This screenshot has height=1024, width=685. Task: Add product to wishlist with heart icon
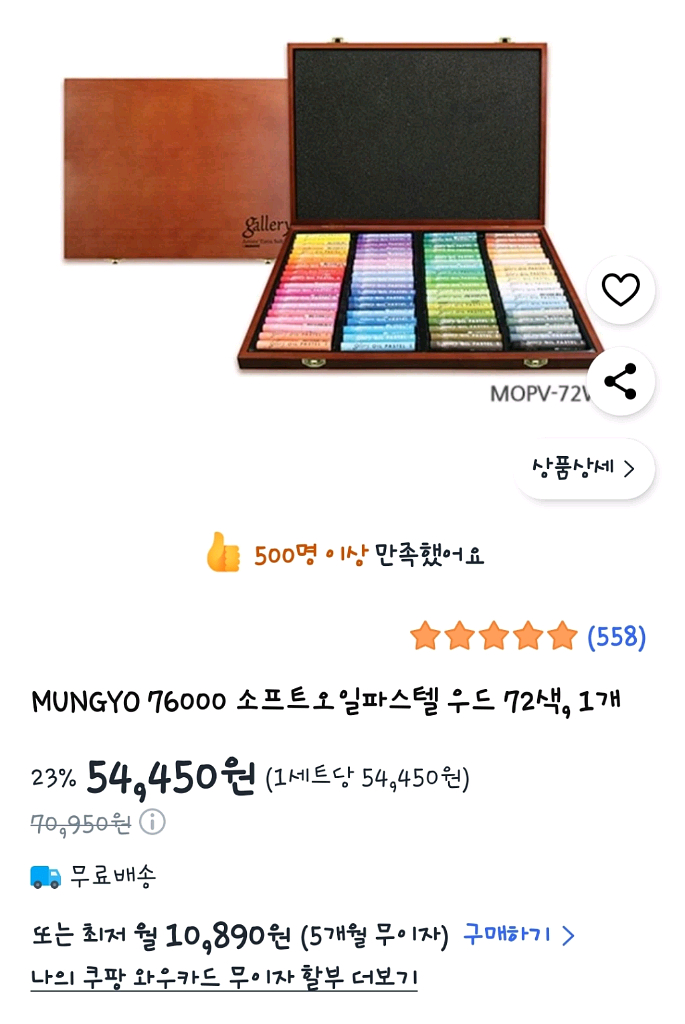[x=620, y=290]
